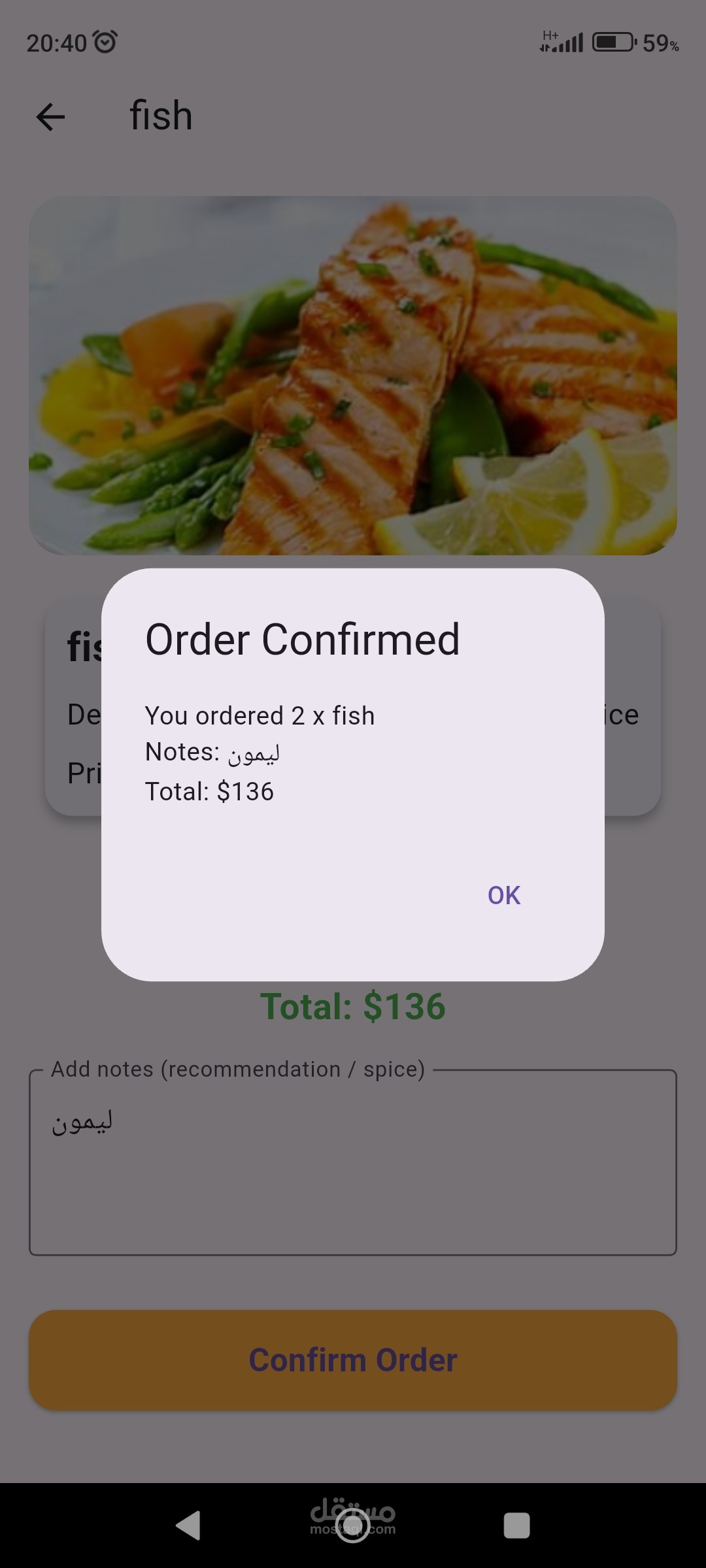The height and width of the screenshot is (1568, 706).
Task: Go back using the app bar arrow
Action: click(50, 117)
